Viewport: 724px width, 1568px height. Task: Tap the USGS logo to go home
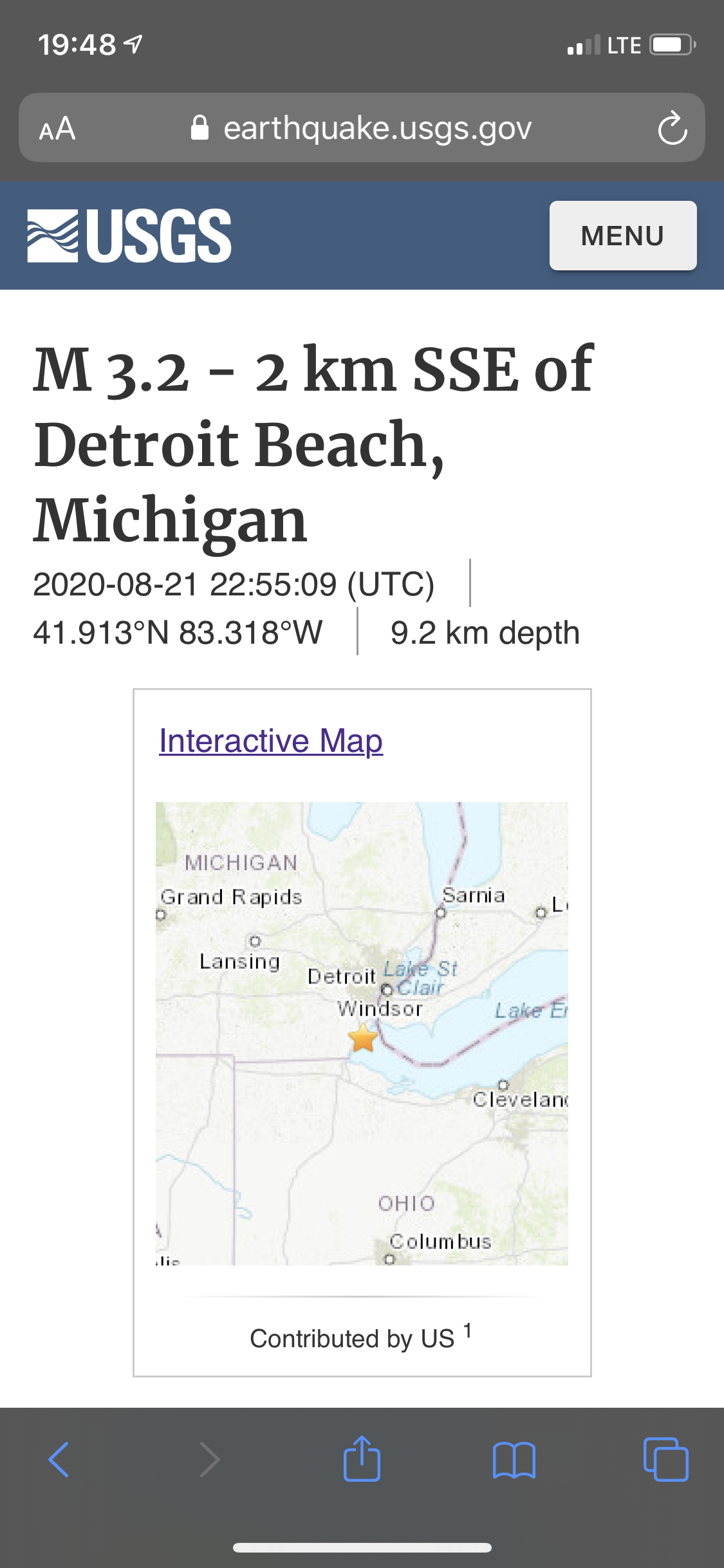pos(129,236)
